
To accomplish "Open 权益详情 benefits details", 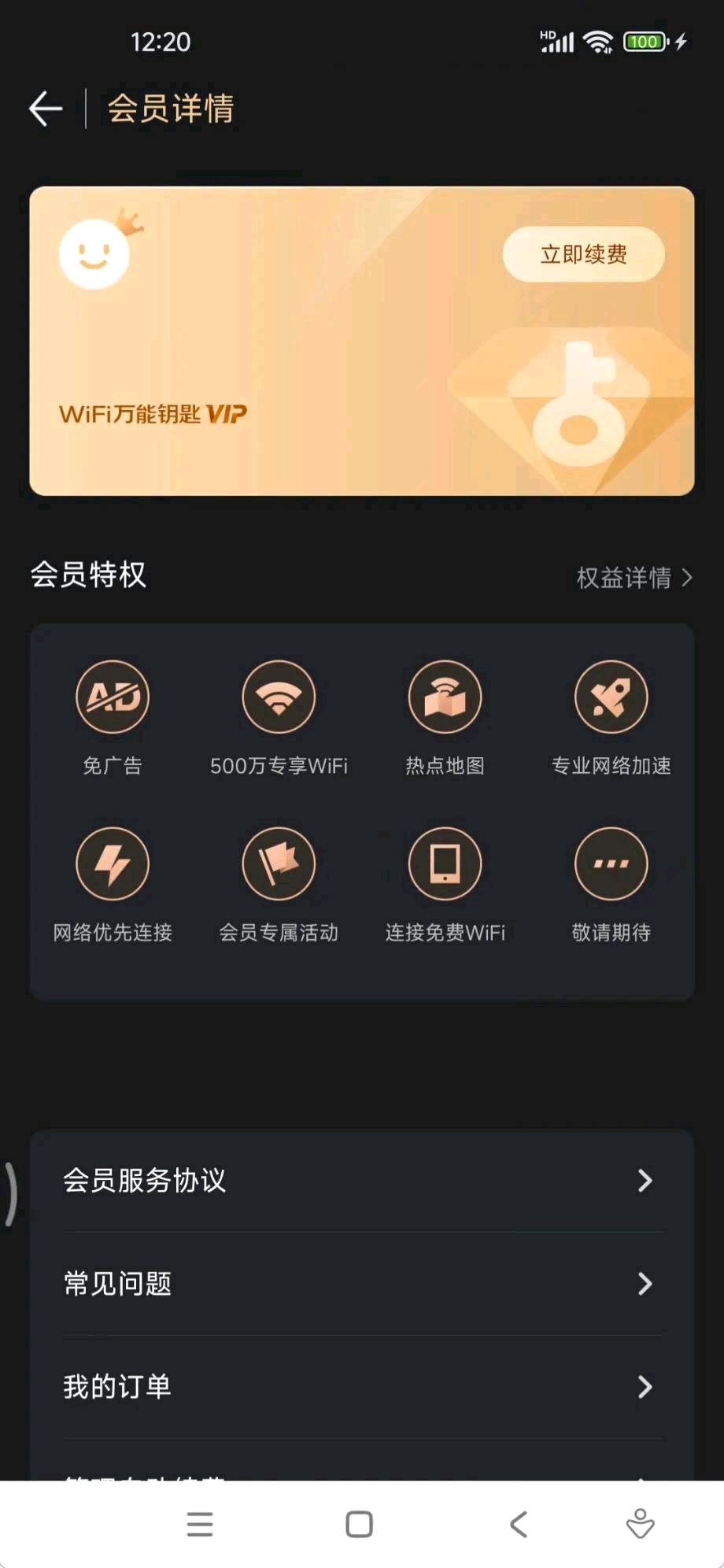I will pos(633,578).
